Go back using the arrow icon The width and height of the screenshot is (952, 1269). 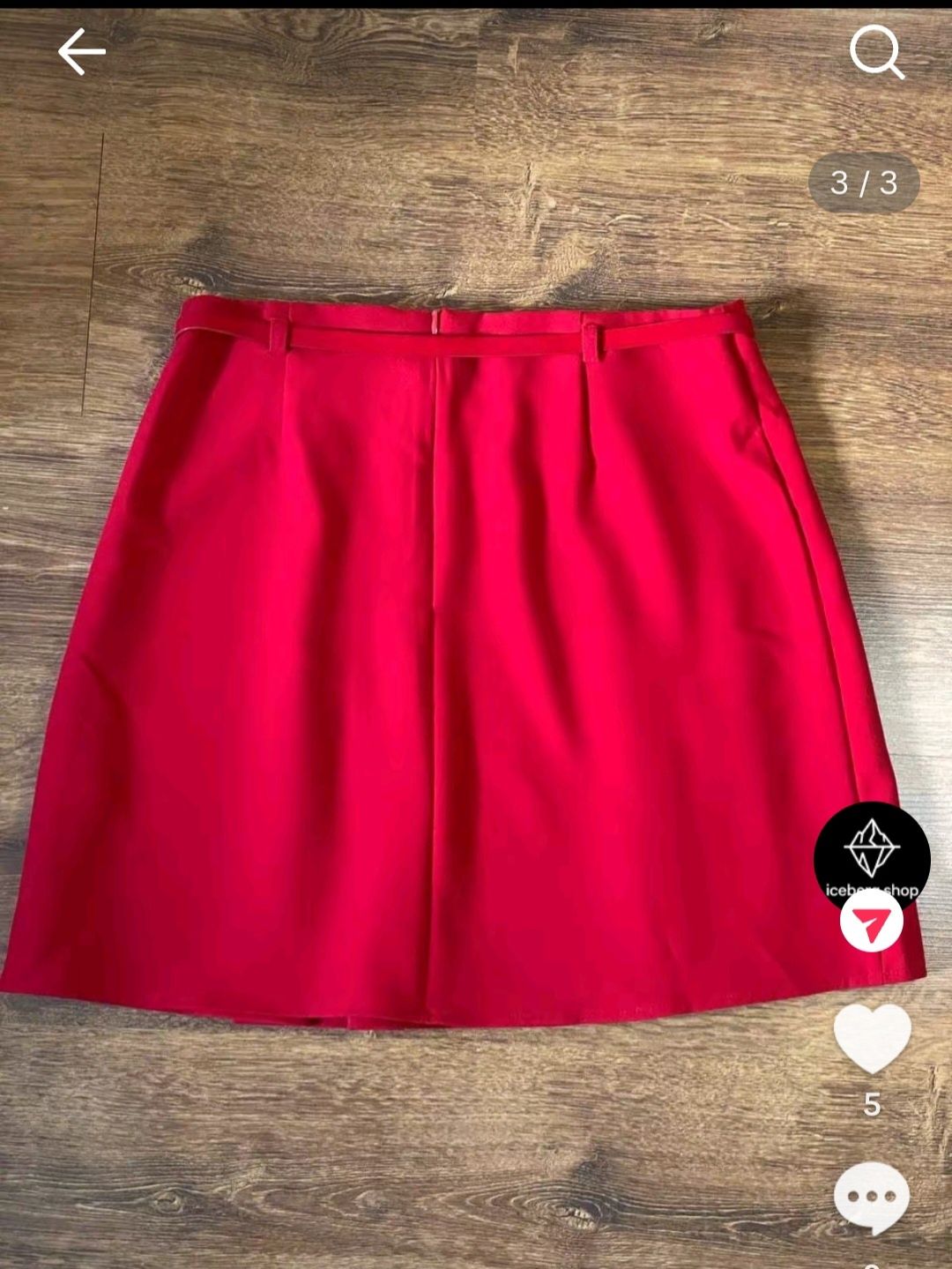point(81,52)
